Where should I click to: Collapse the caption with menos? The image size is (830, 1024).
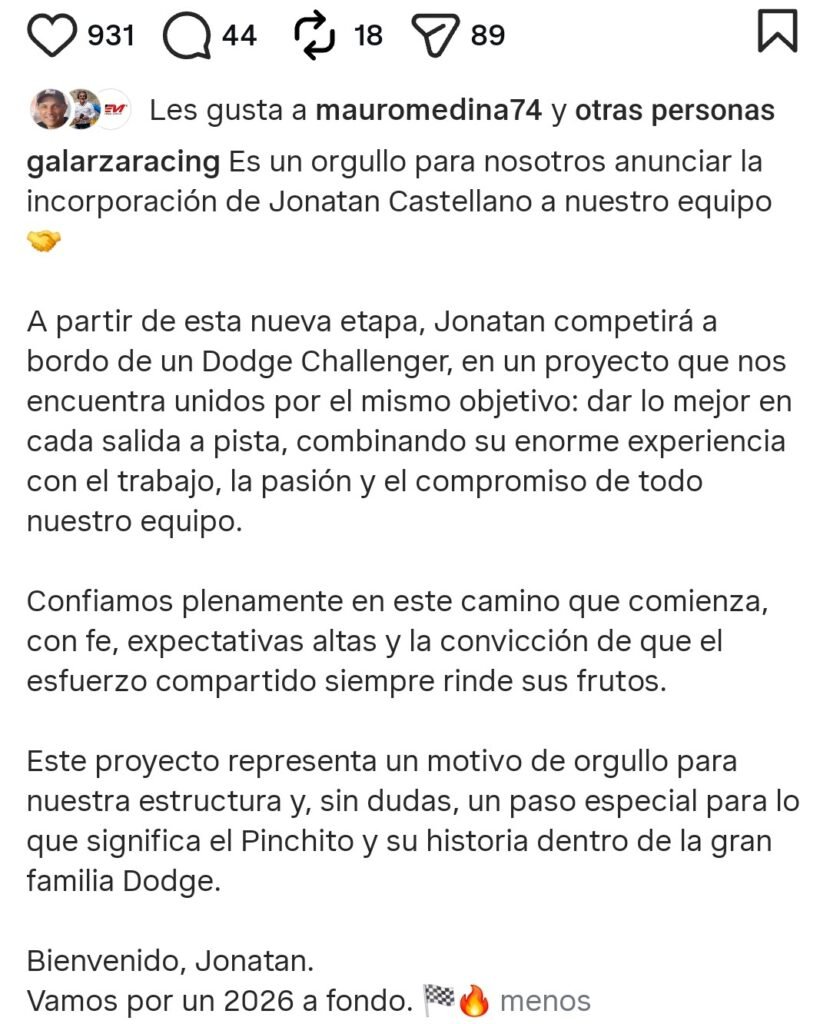click(x=545, y=1000)
